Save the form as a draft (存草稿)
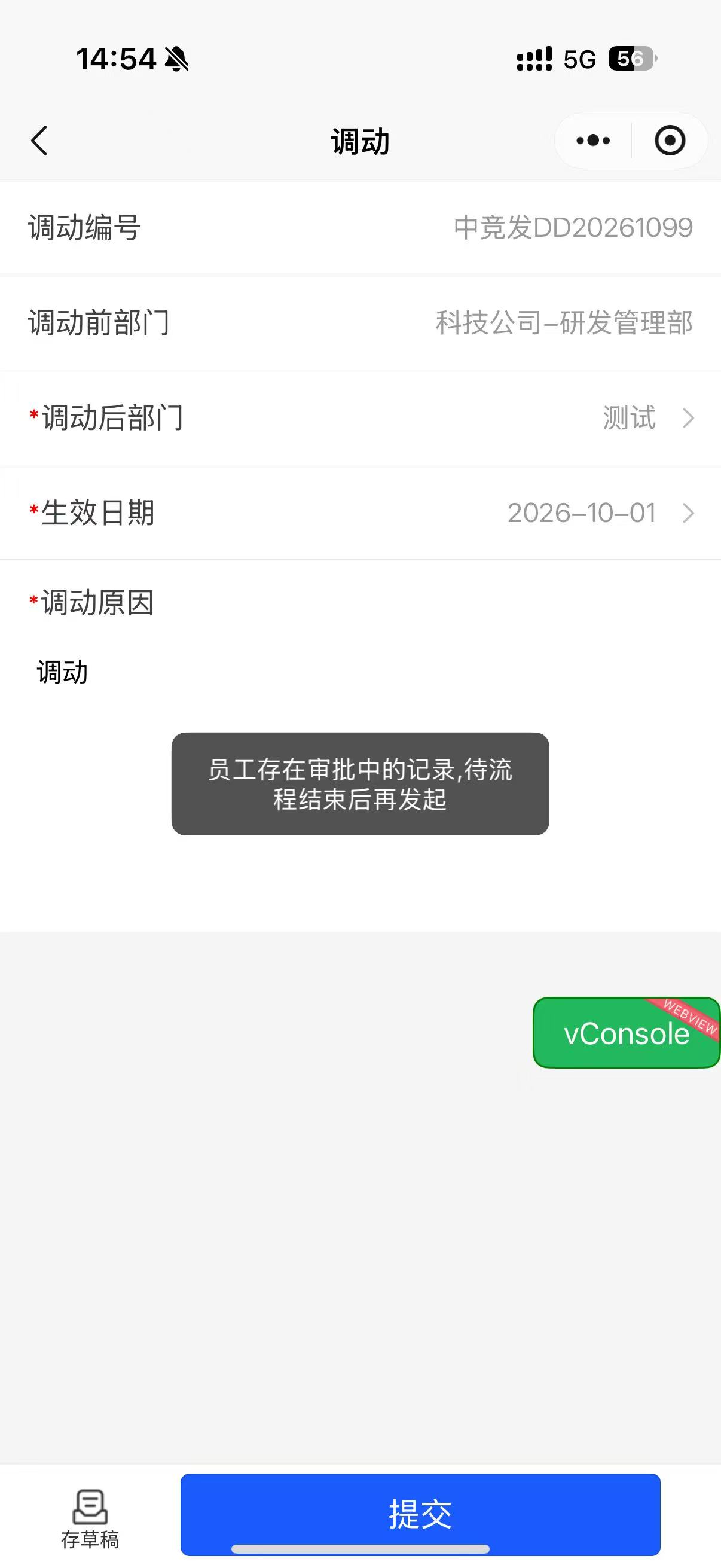The image size is (721, 1568). 90,1518
